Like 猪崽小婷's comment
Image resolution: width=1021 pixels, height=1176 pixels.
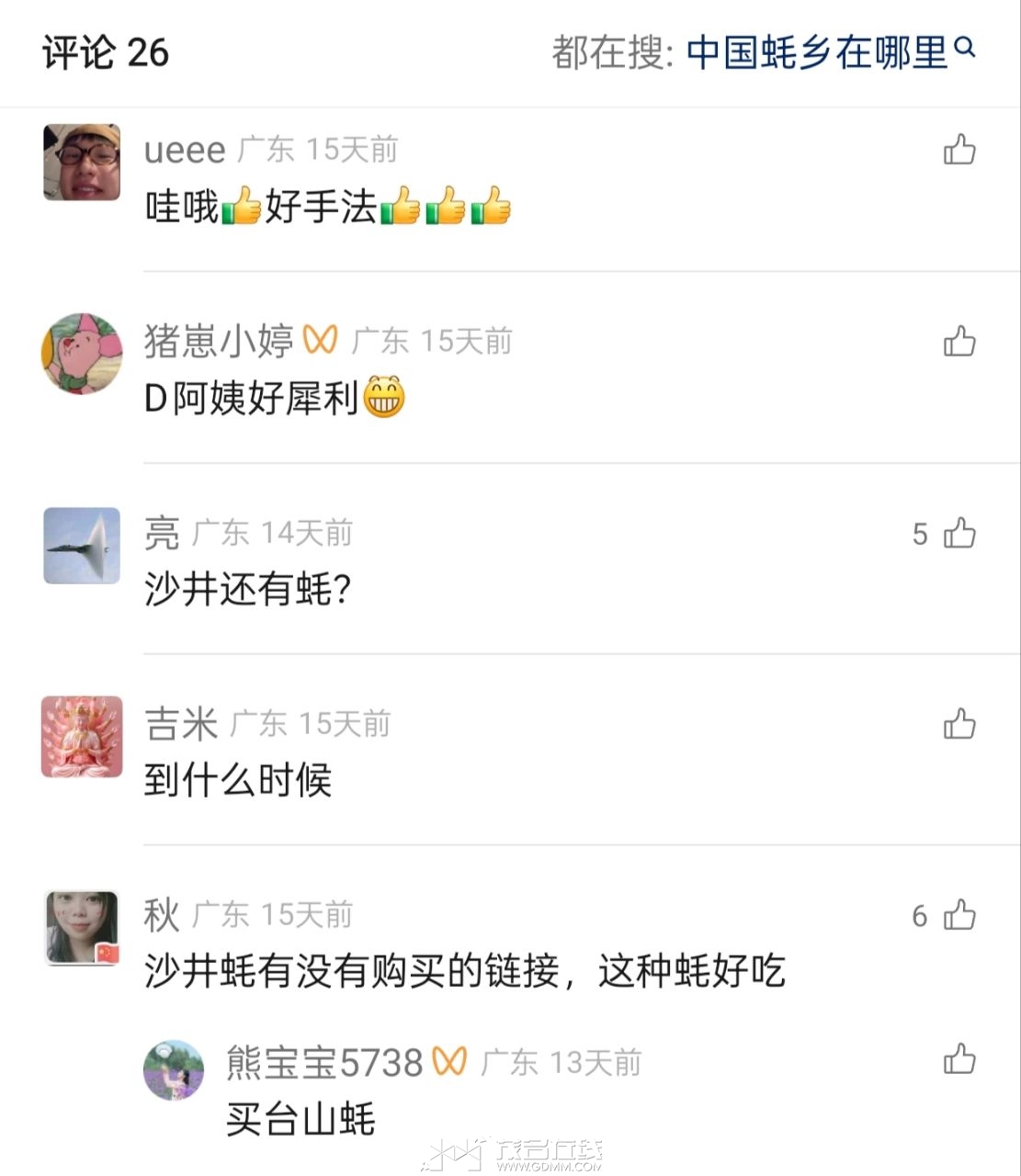[x=959, y=342]
